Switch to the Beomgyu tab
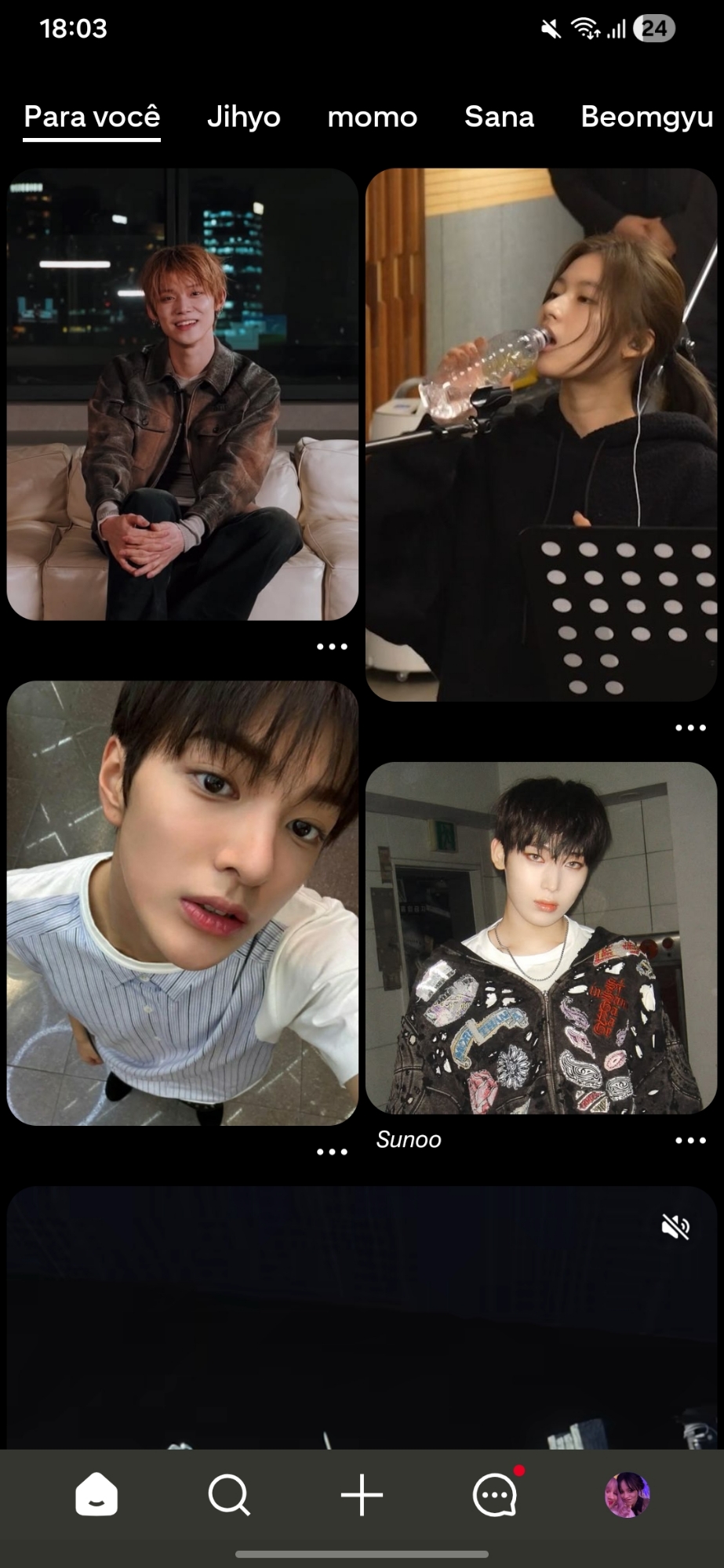 point(646,117)
